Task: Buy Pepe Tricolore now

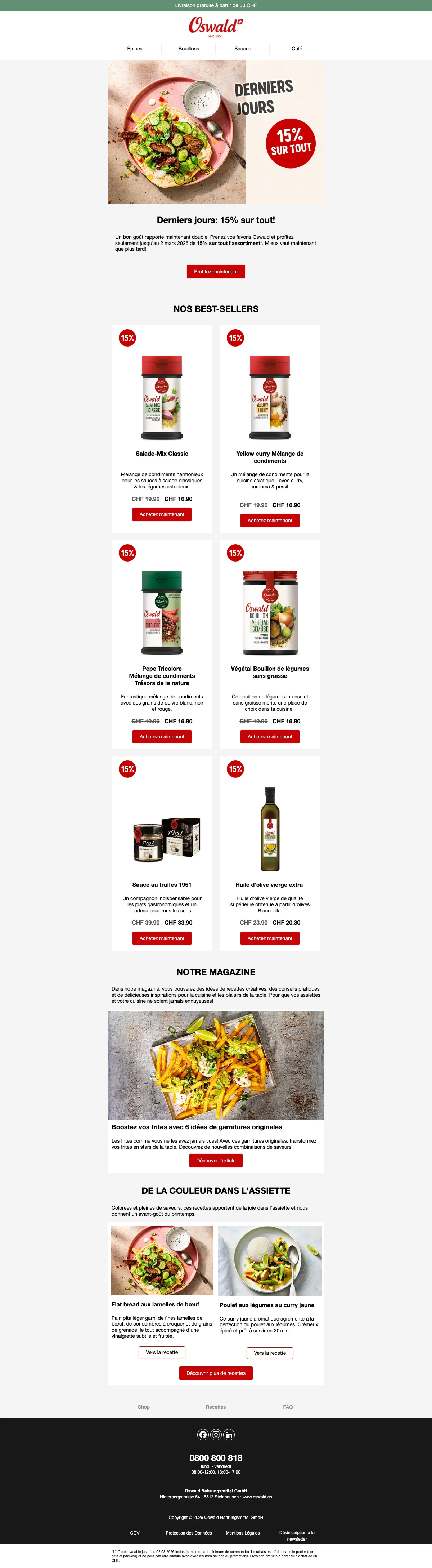Action: (x=162, y=737)
